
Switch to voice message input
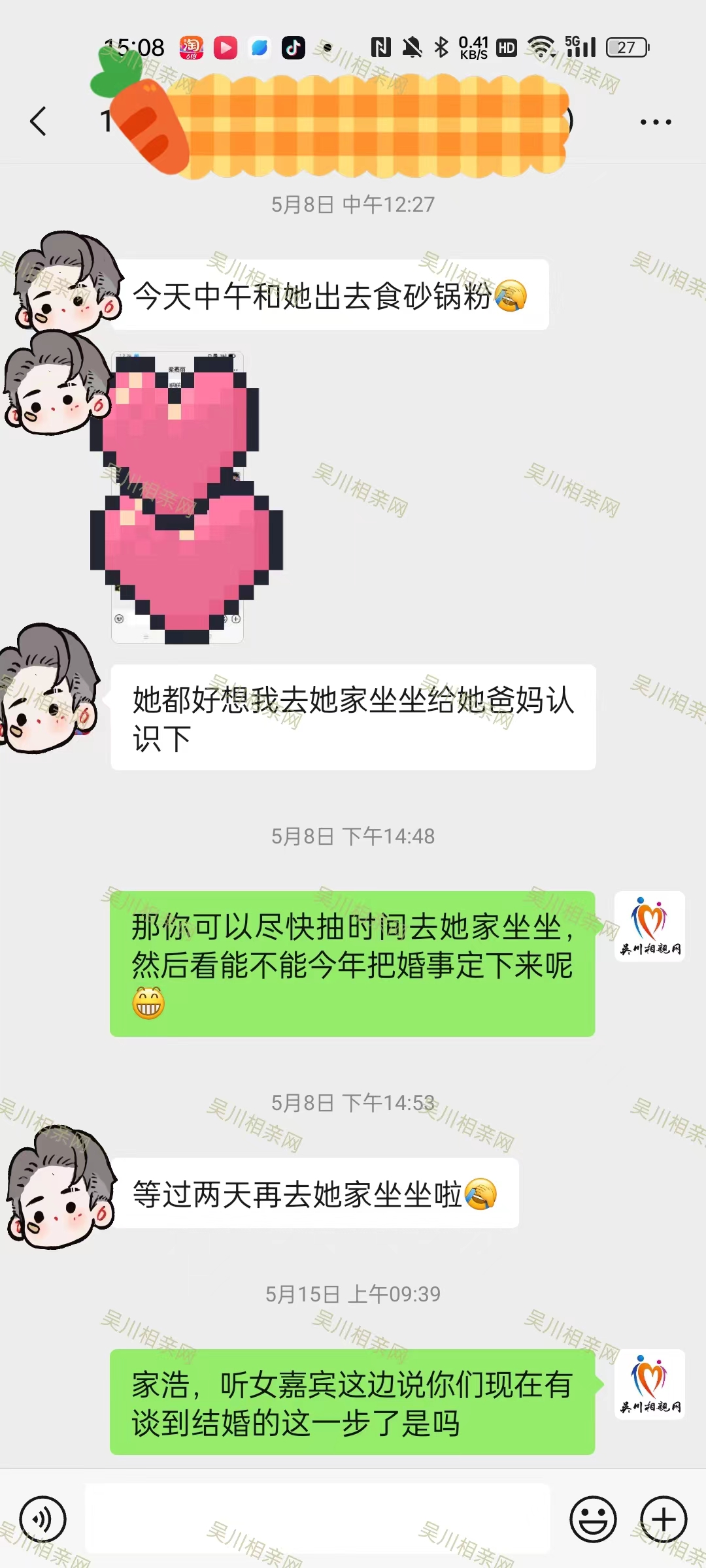click(43, 1520)
